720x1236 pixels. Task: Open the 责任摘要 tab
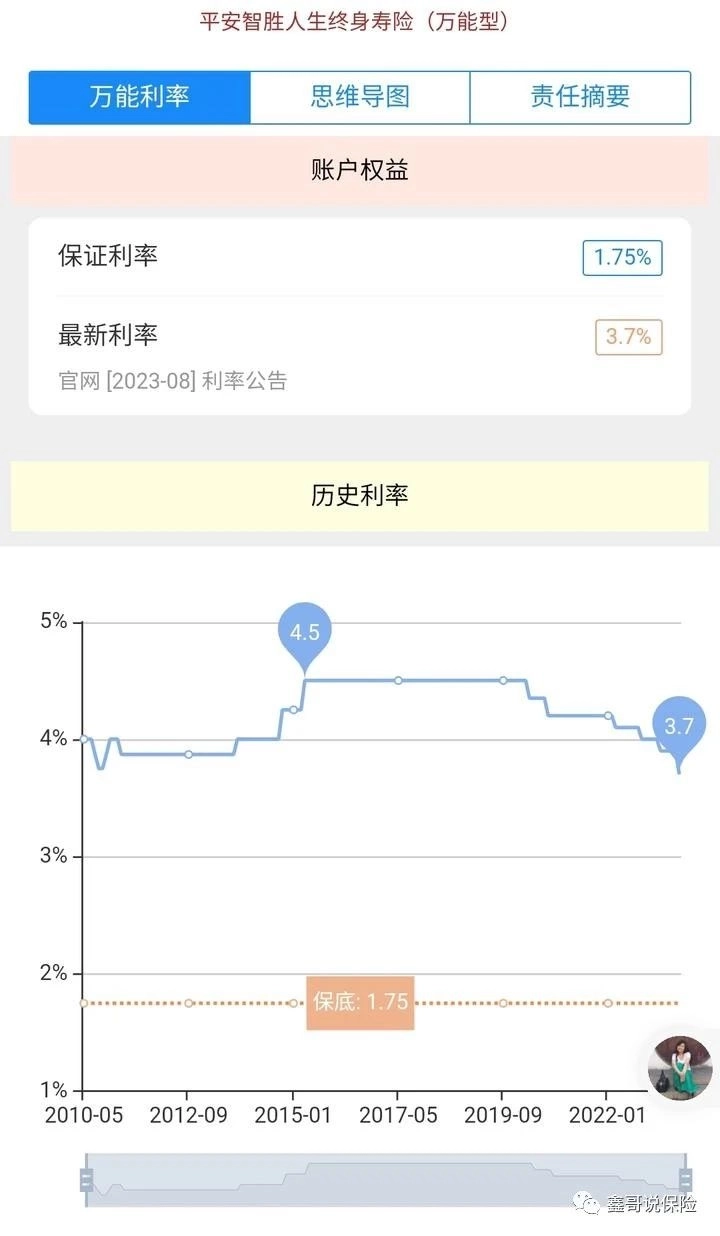pyautogui.click(x=580, y=97)
